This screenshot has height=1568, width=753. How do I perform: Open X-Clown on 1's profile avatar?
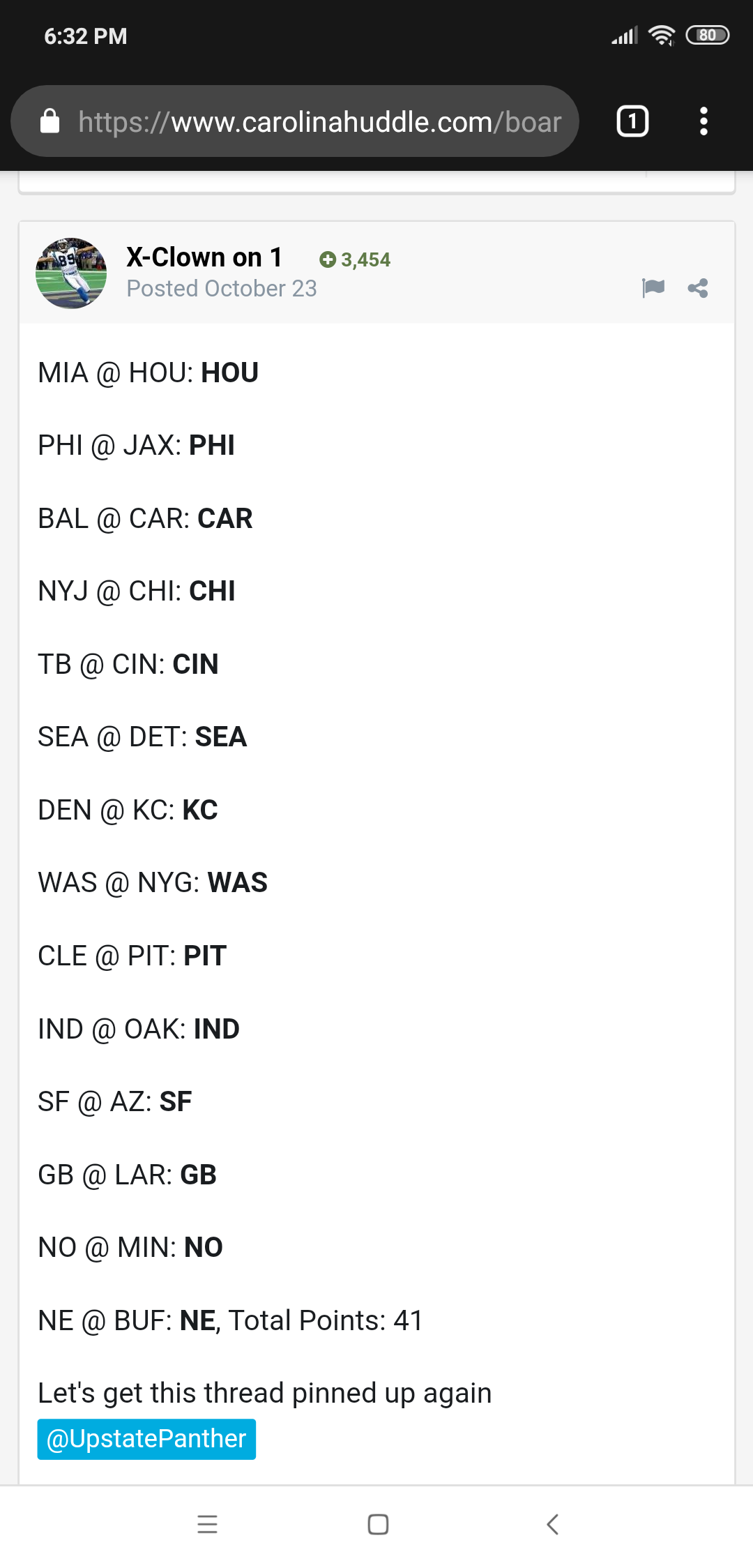(x=71, y=273)
